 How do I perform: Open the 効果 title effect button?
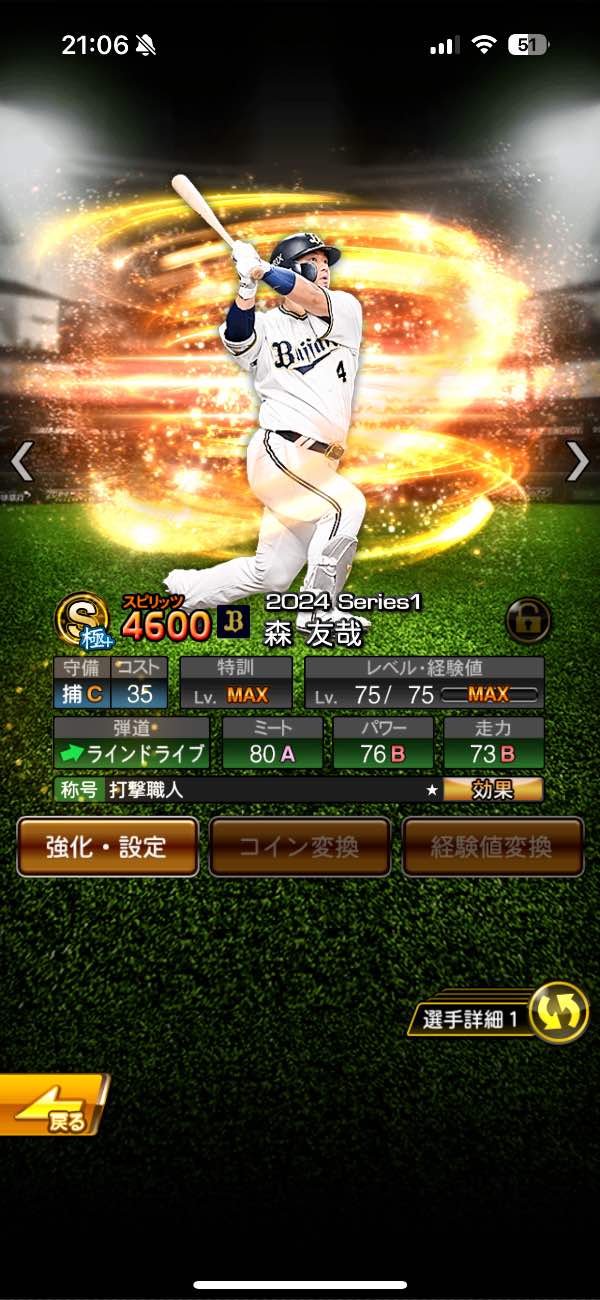click(492, 790)
